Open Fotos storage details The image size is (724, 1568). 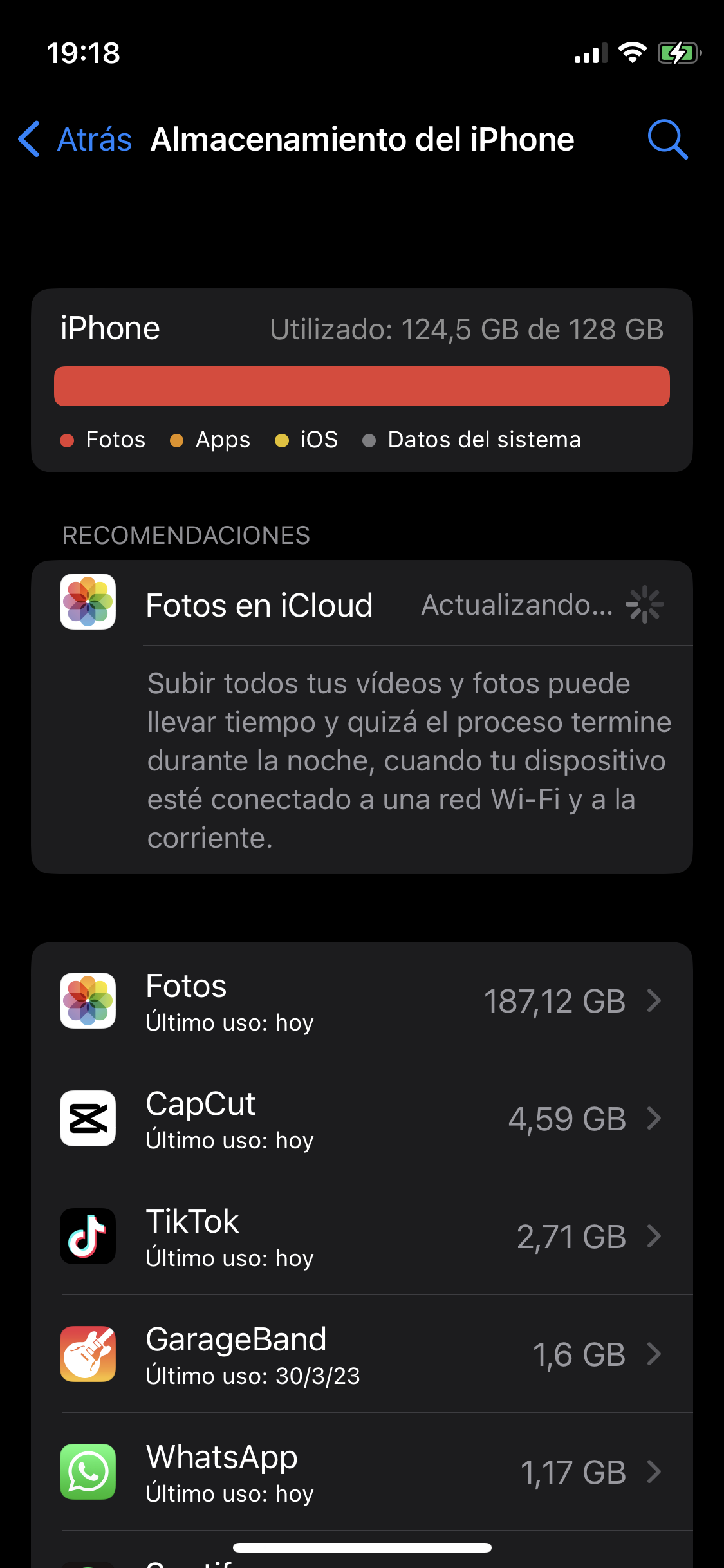coord(362,1001)
